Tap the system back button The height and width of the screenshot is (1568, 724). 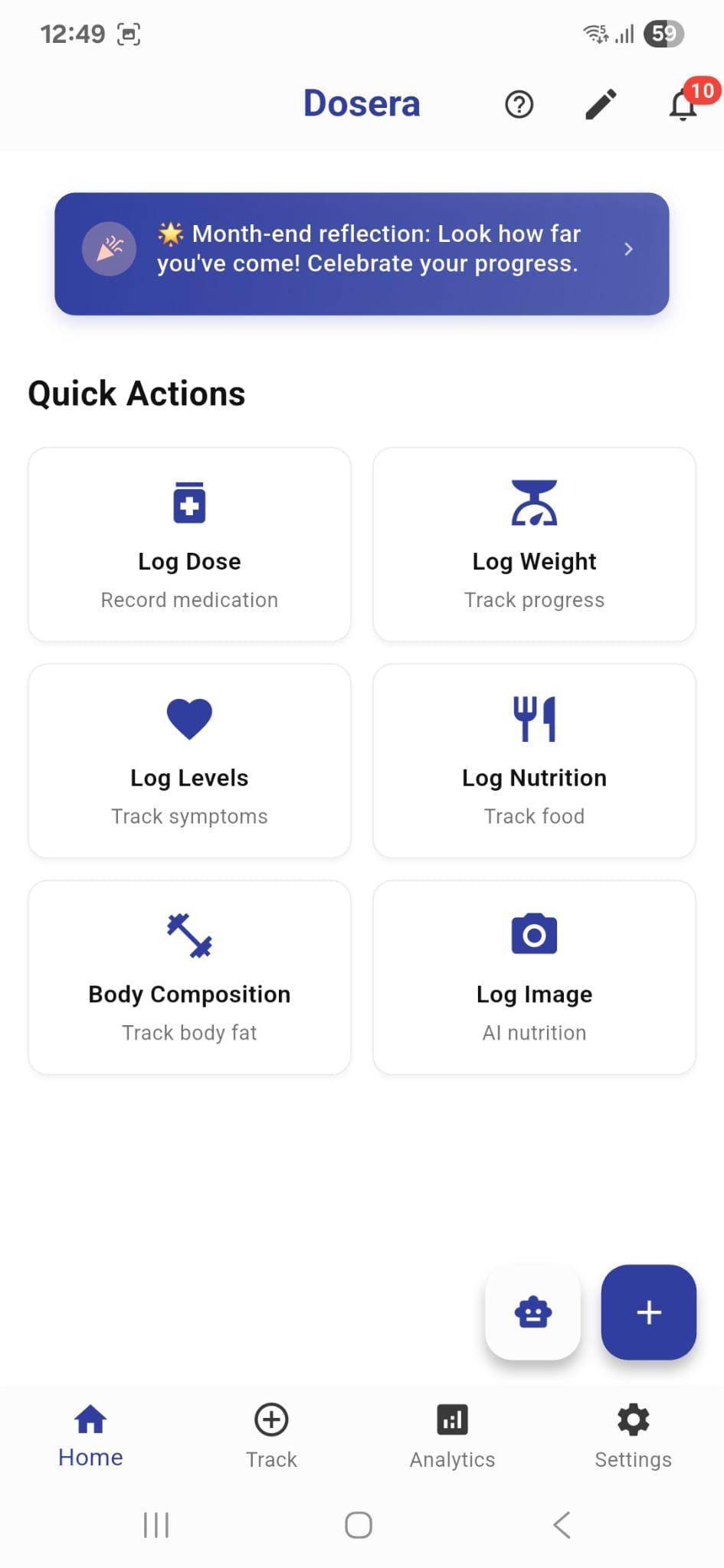tap(562, 1524)
